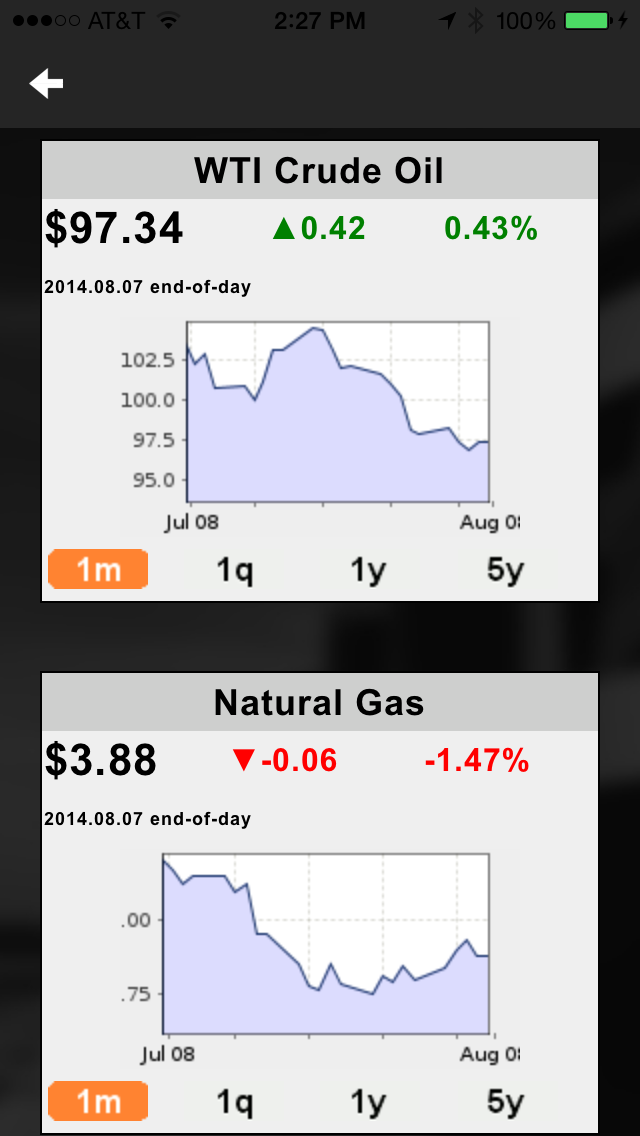View 5y history of Natural Gas
Screen dimensions: 640x1136
point(505,1103)
